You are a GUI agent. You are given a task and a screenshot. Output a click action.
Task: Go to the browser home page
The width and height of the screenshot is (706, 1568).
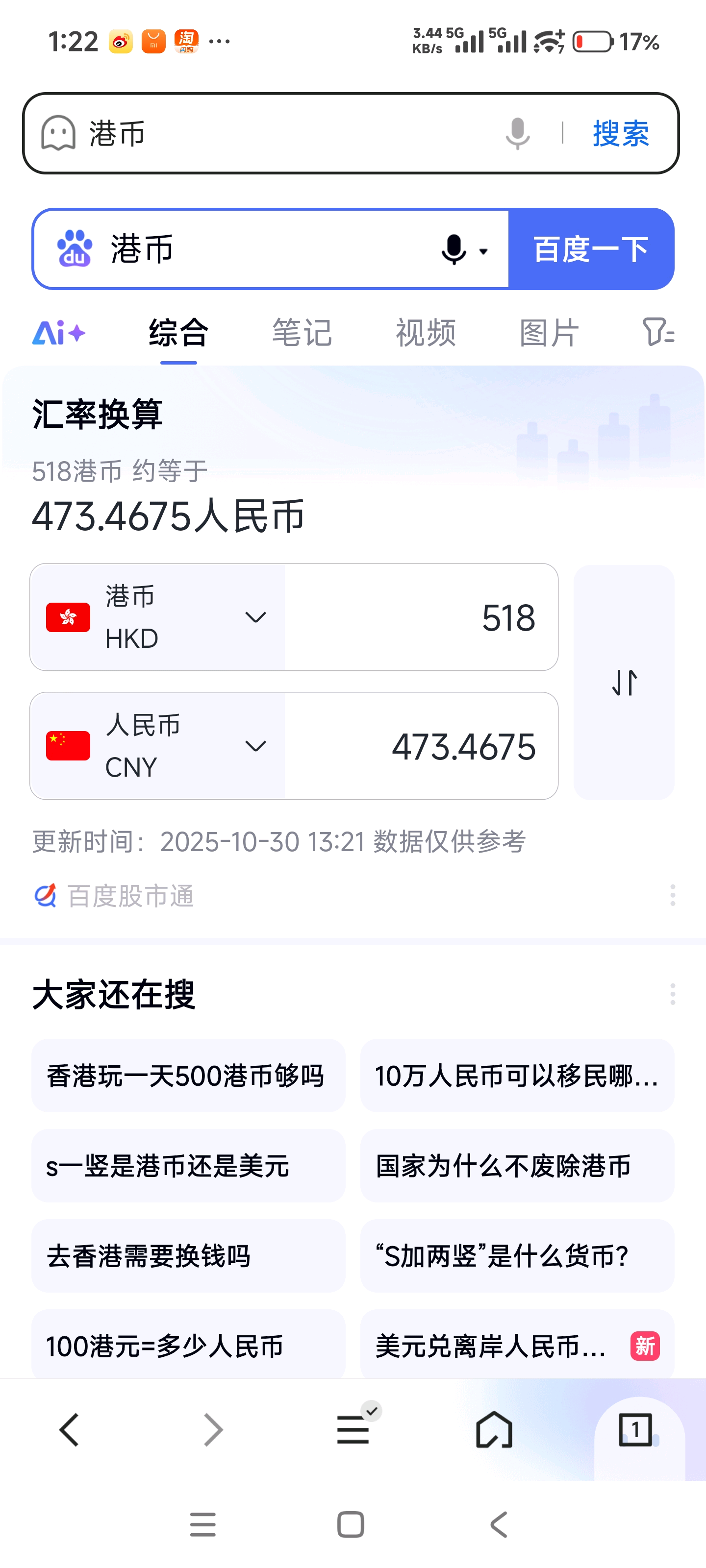click(x=493, y=1429)
